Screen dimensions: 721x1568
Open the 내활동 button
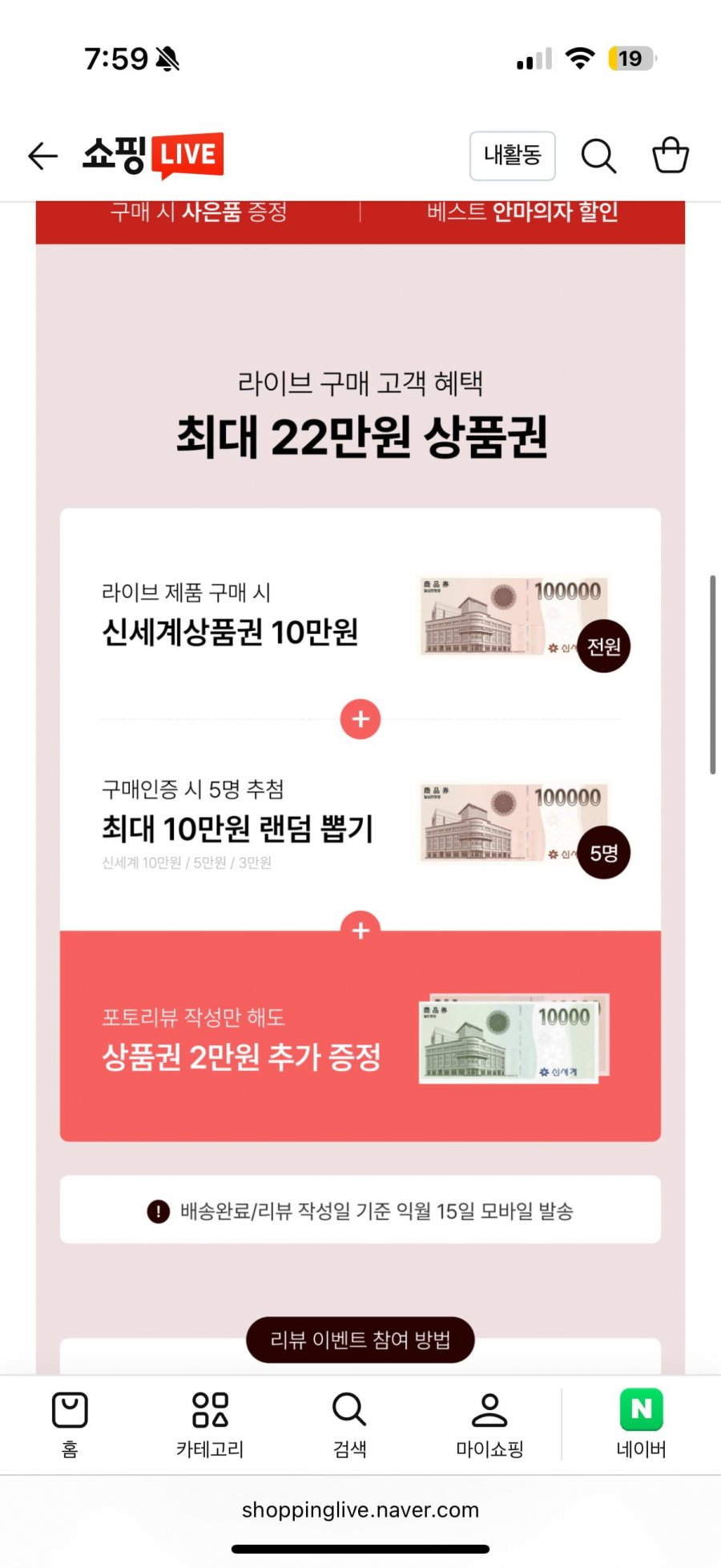[x=513, y=156]
